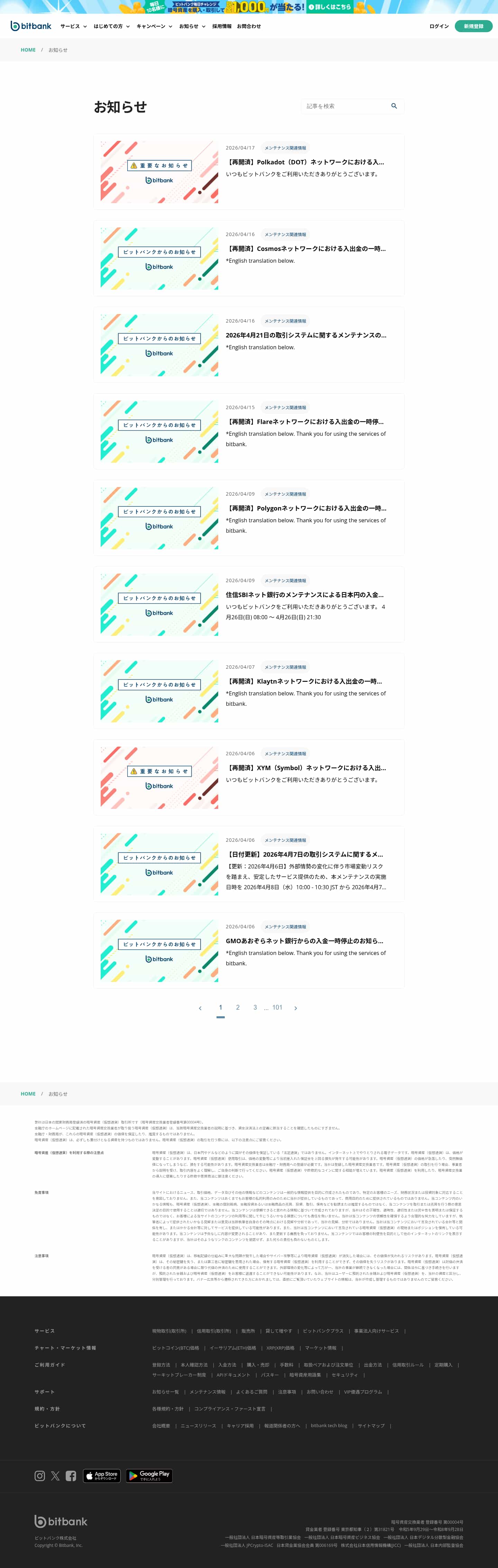Tap the ログイン link
The height and width of the screenshot is (1568, 498).
[439, 26]
